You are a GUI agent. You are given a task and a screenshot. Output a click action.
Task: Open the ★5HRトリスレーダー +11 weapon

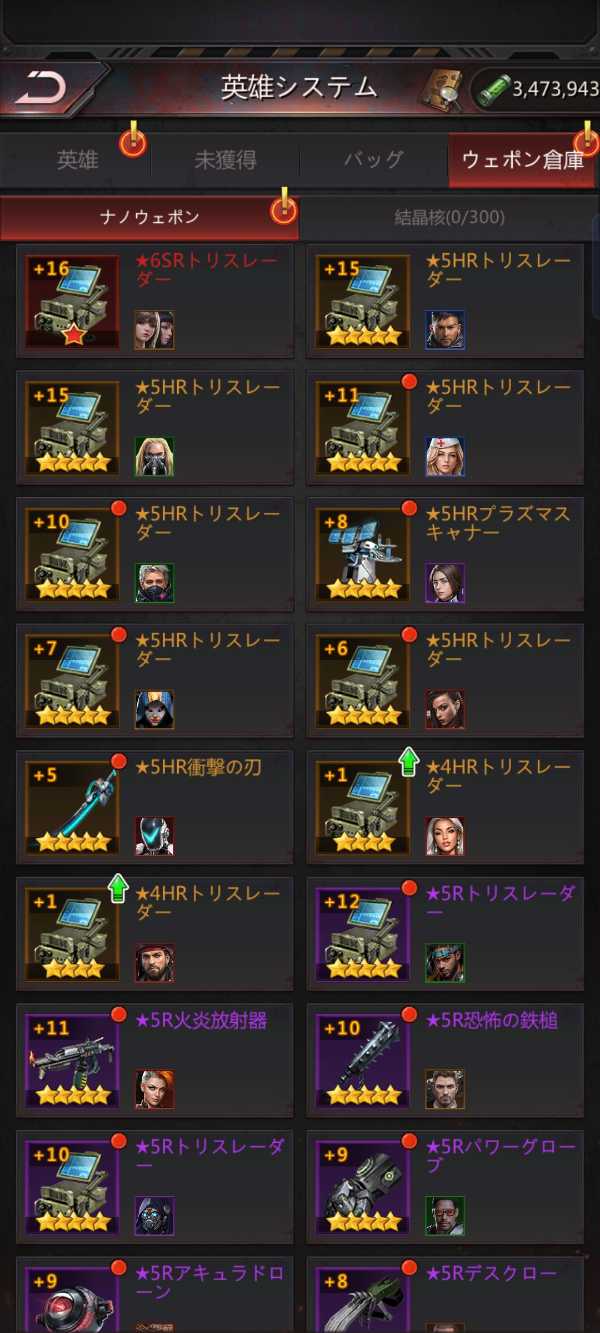tap(445, 427)
